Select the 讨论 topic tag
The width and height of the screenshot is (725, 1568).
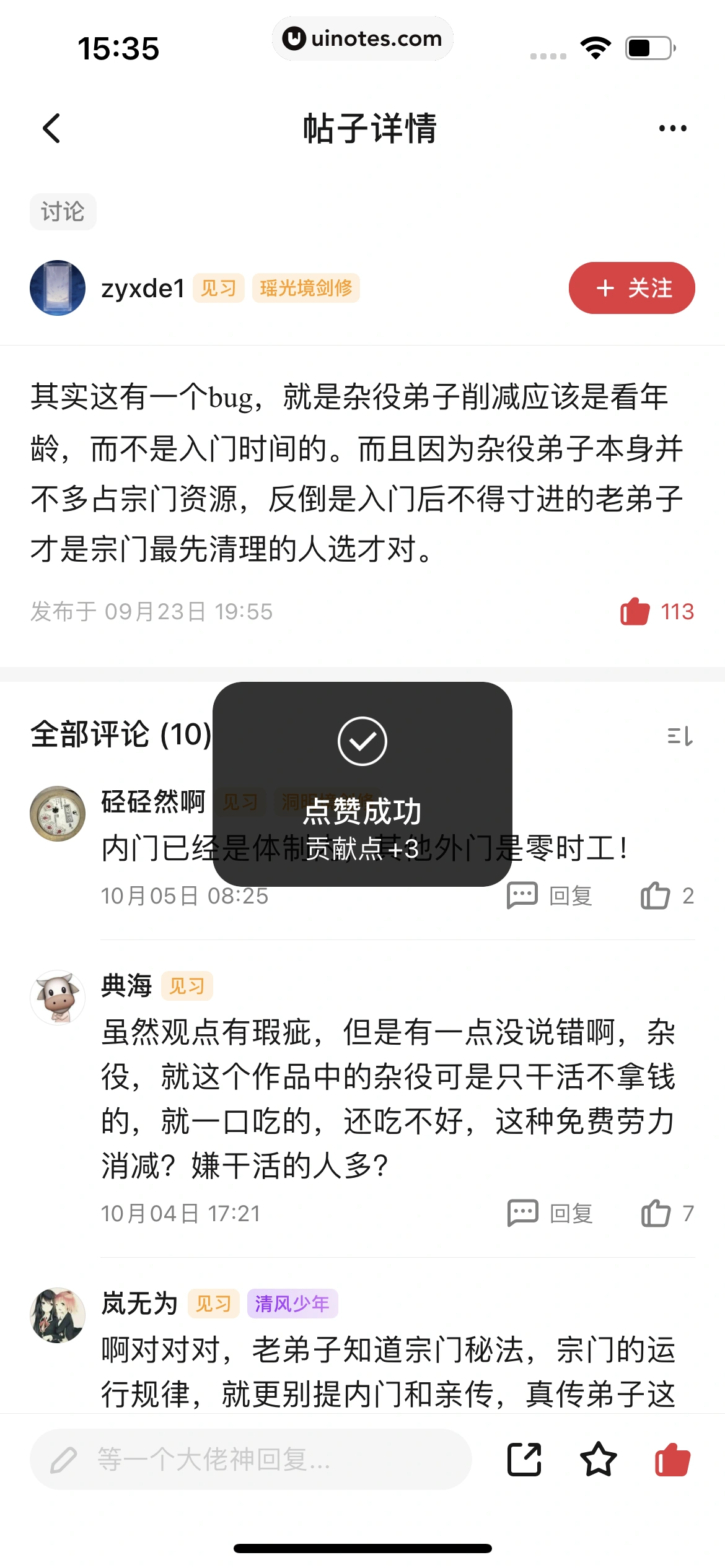(63, 211)
